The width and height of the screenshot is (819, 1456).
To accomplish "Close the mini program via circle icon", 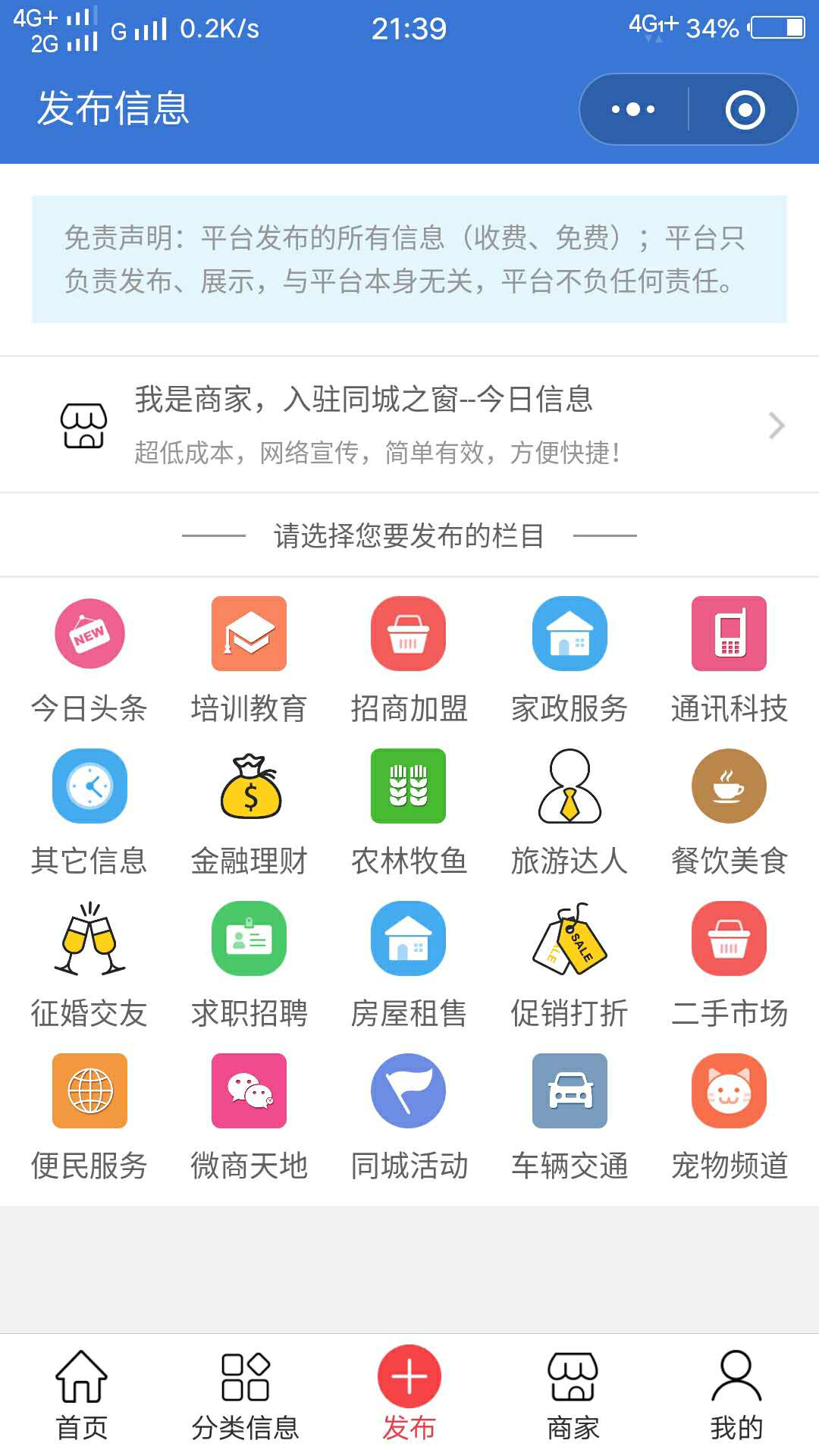I will [x=745, y=109].
